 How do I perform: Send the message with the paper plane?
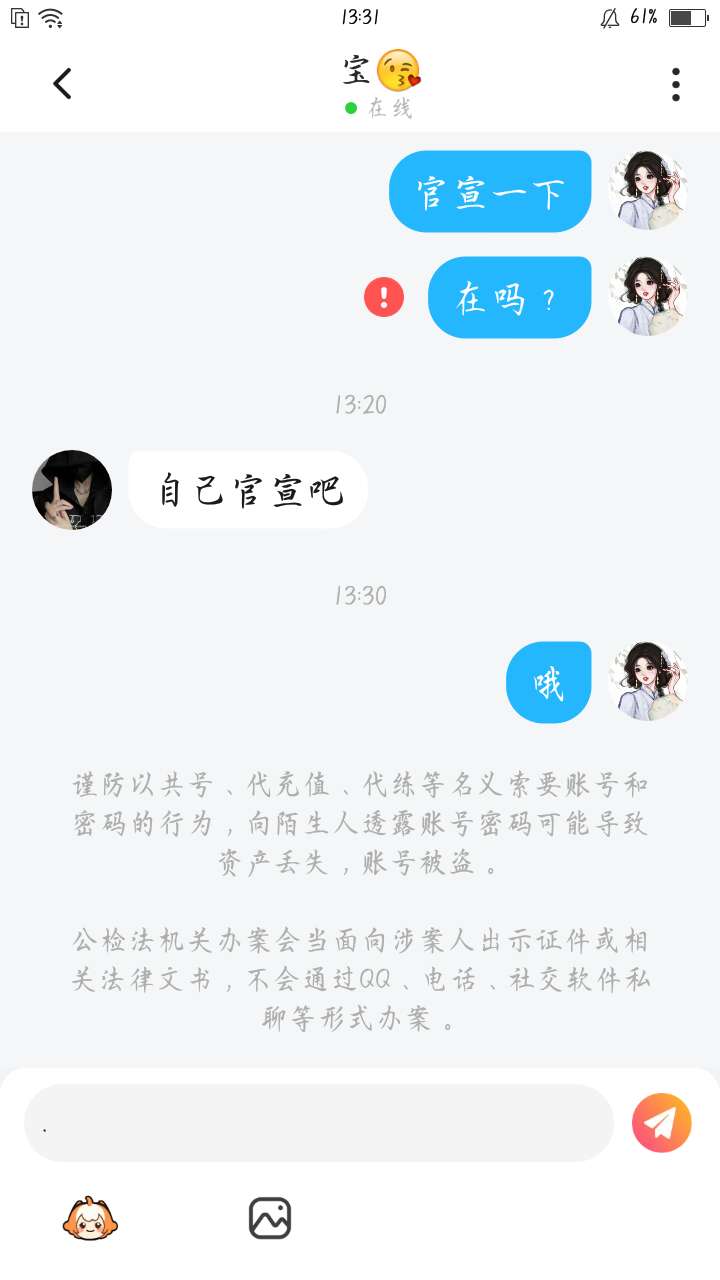pyautogui.click(x=661, y=1123)
